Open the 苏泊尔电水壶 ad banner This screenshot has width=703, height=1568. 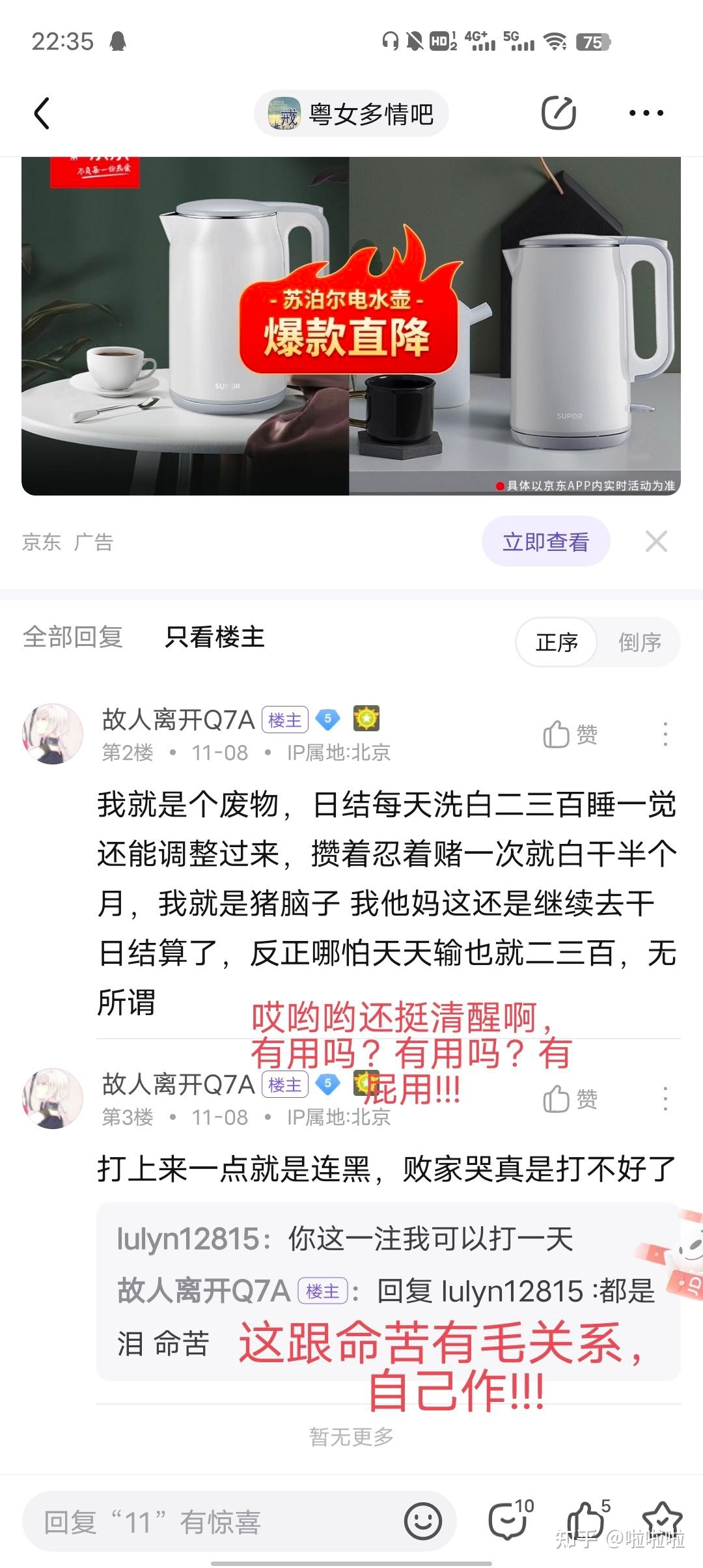click(351, 326)
